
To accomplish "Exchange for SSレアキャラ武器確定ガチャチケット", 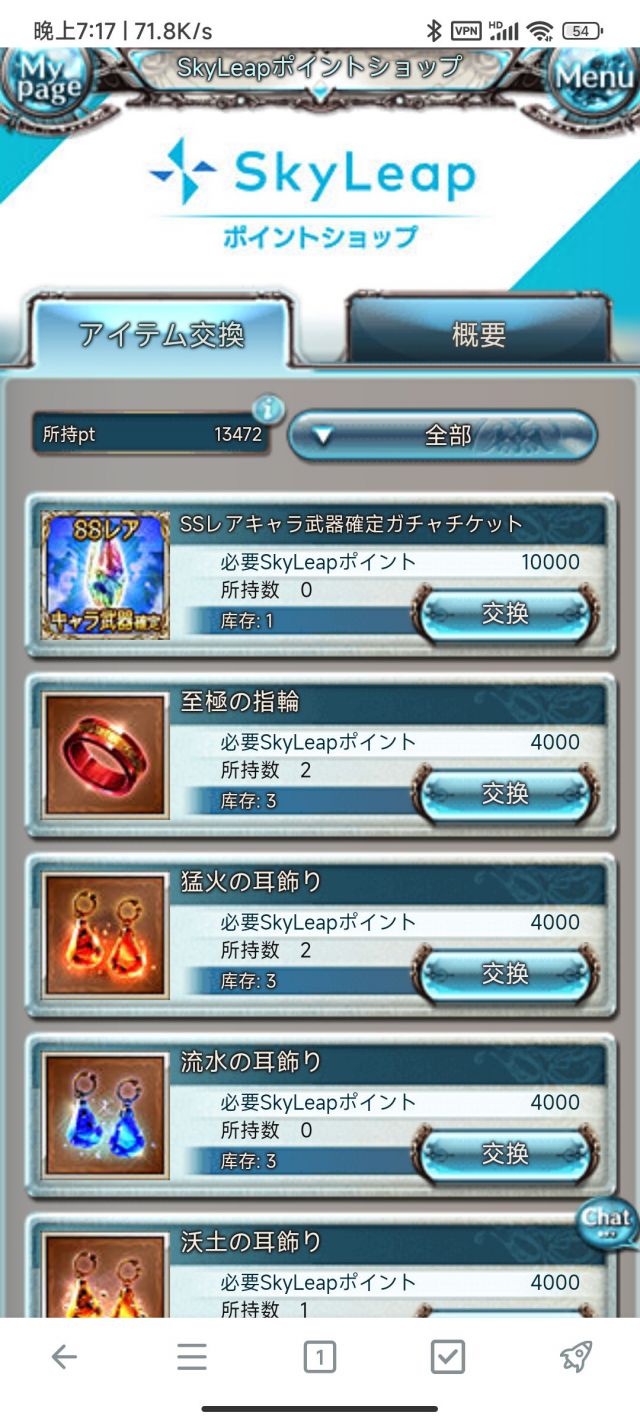I will click(x=505, y=613).
